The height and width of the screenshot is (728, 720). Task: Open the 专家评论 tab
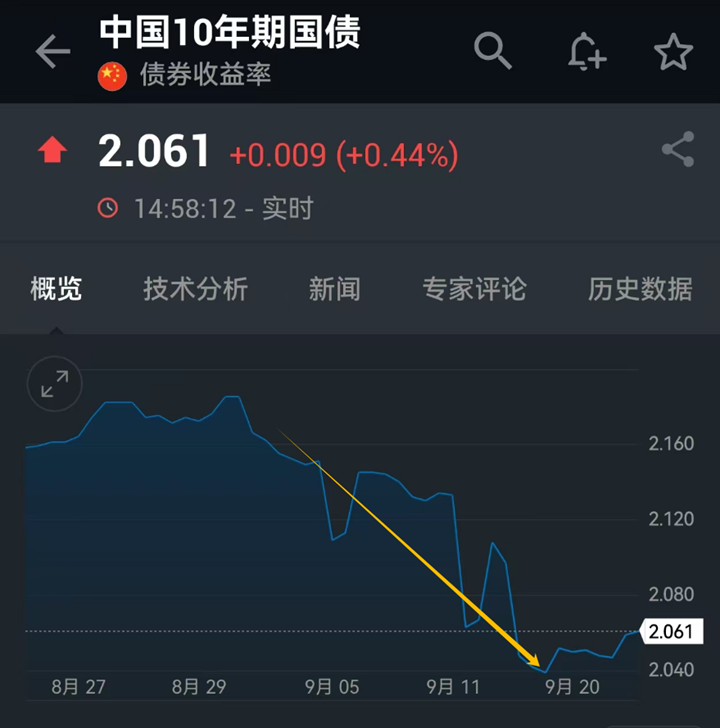[474, 290]
